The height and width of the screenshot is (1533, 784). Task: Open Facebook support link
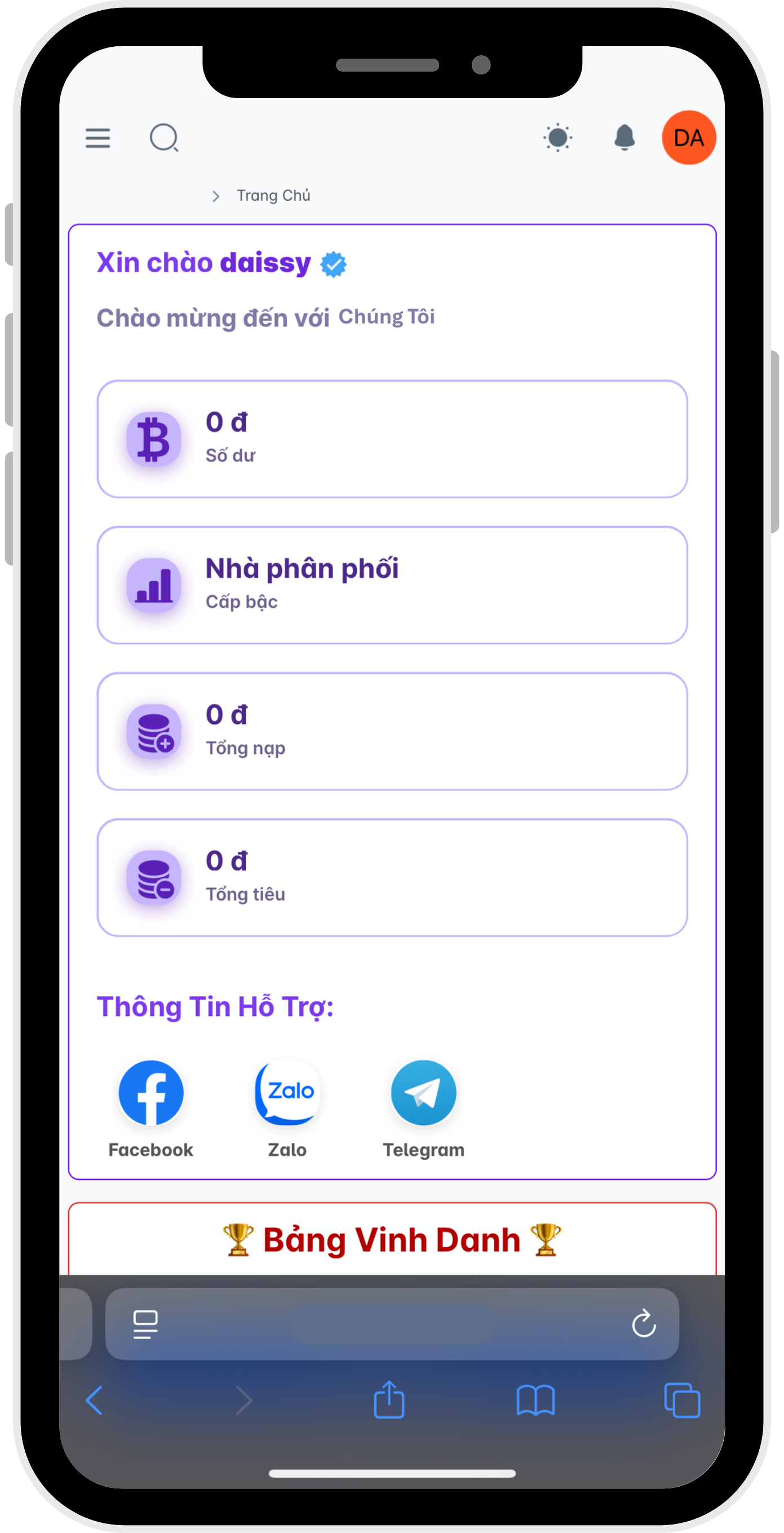tap(151, 1093)
